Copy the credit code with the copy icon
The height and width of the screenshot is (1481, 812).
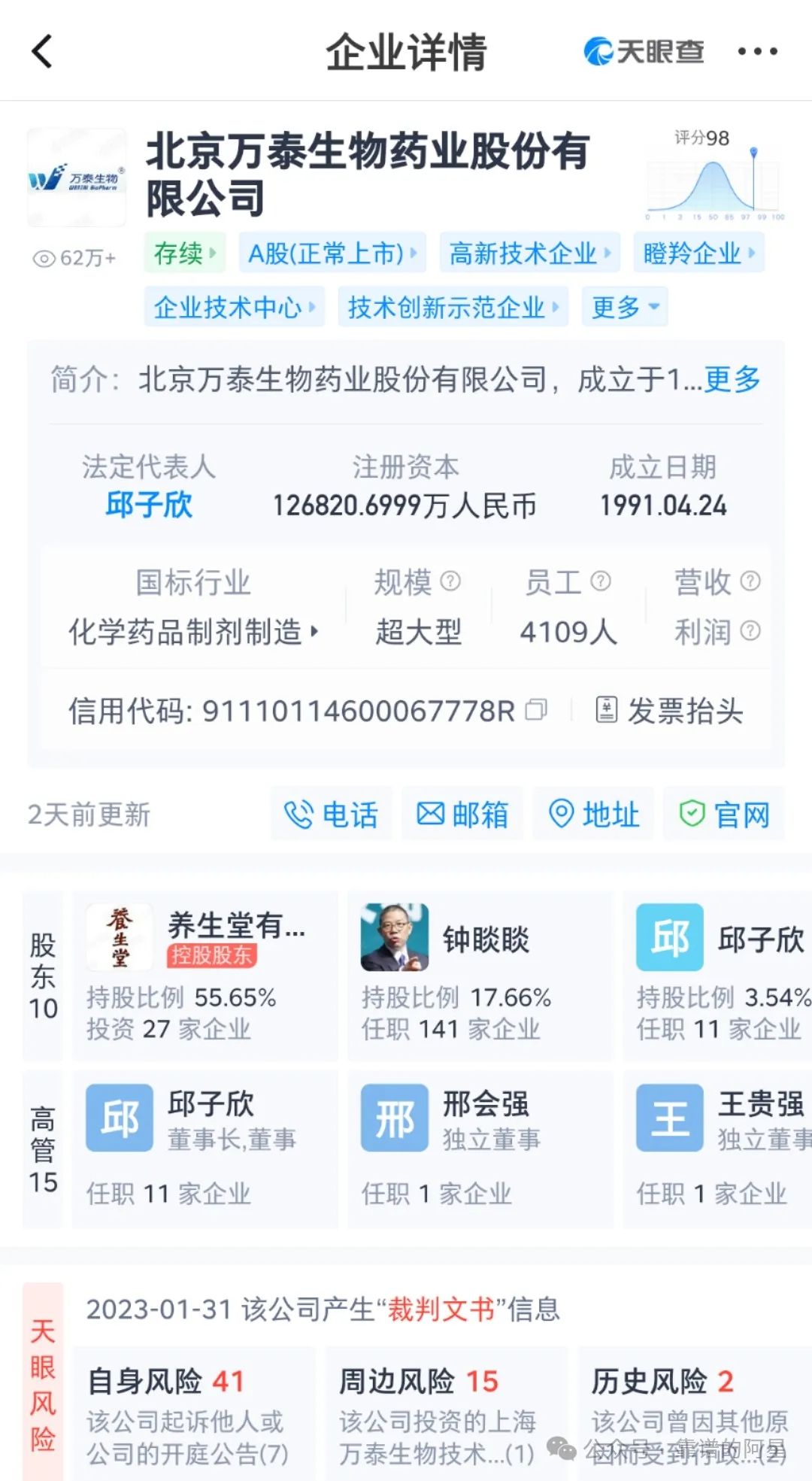[x=536, y=710]
